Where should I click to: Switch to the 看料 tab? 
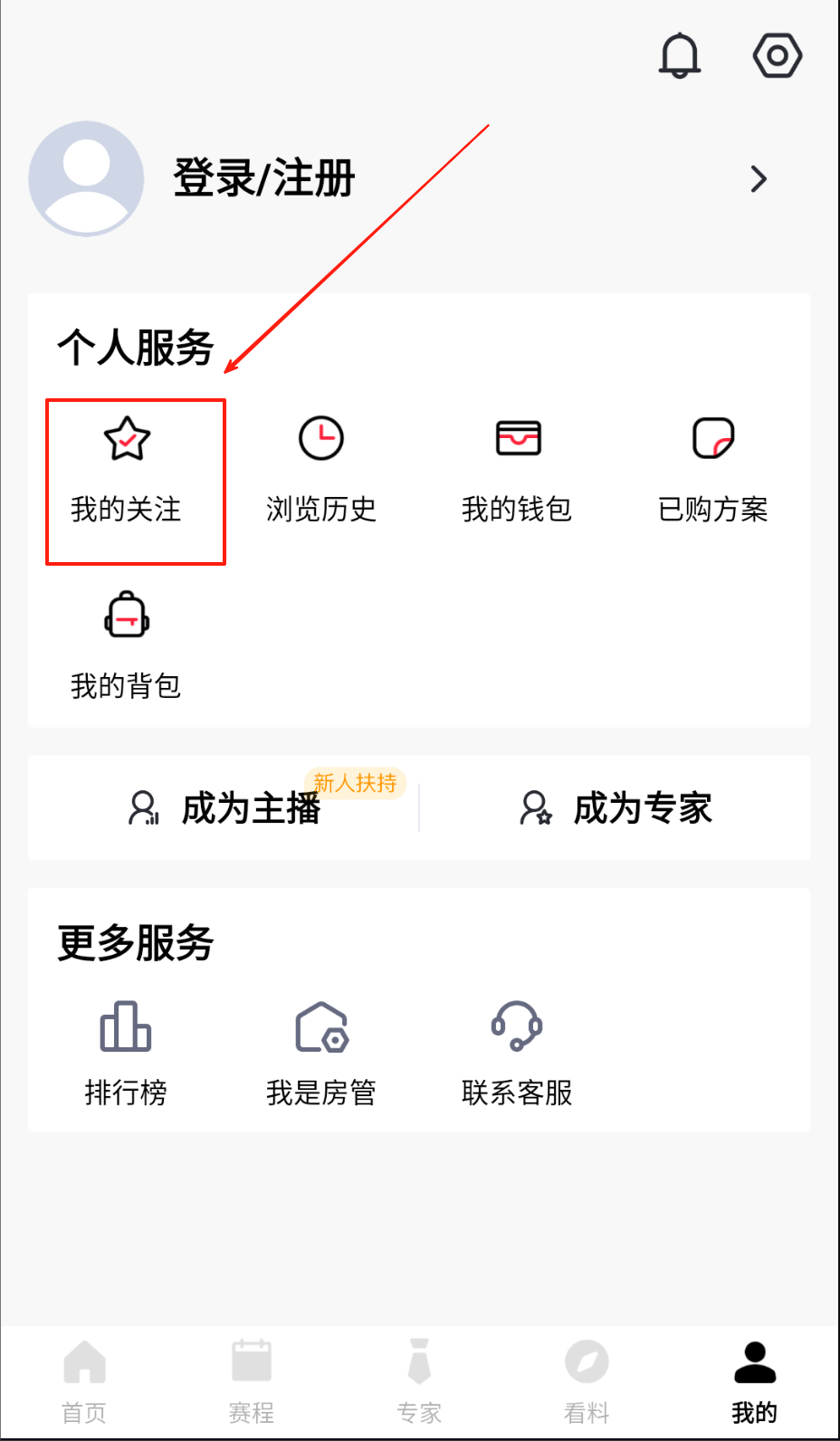click(x=587, y=1380)
